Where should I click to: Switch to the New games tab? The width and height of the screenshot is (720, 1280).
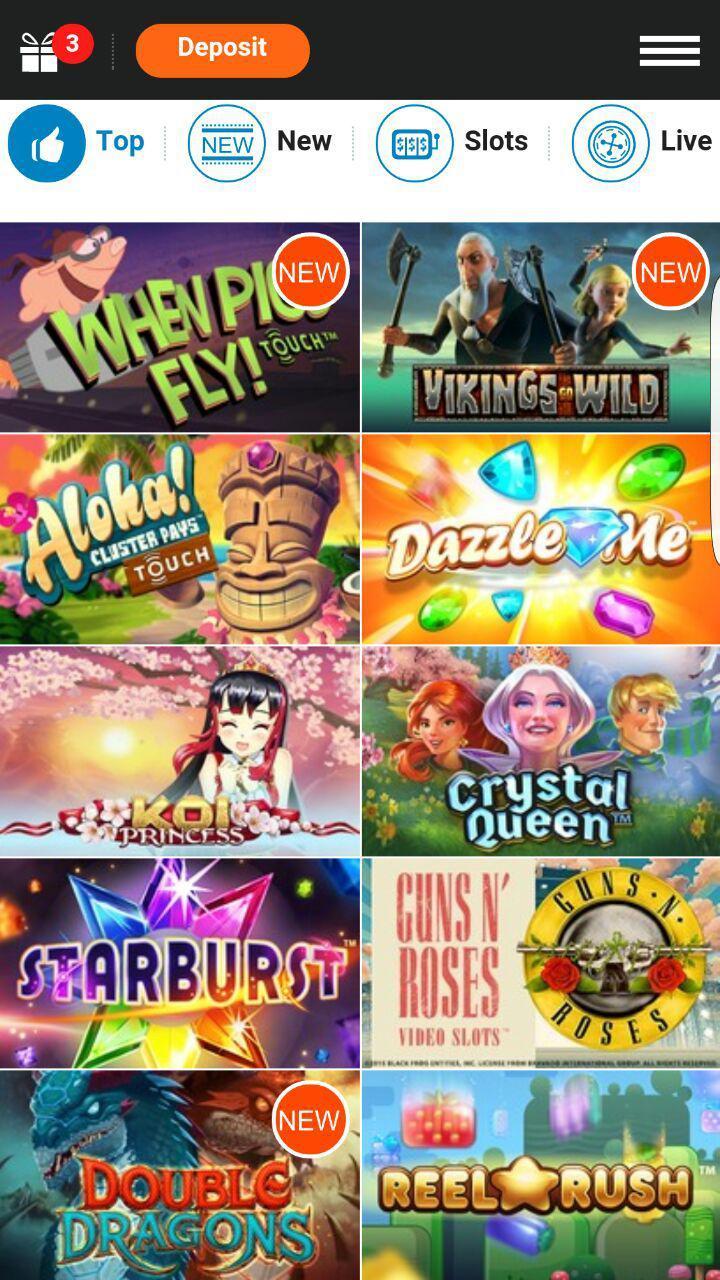[260, 143]
